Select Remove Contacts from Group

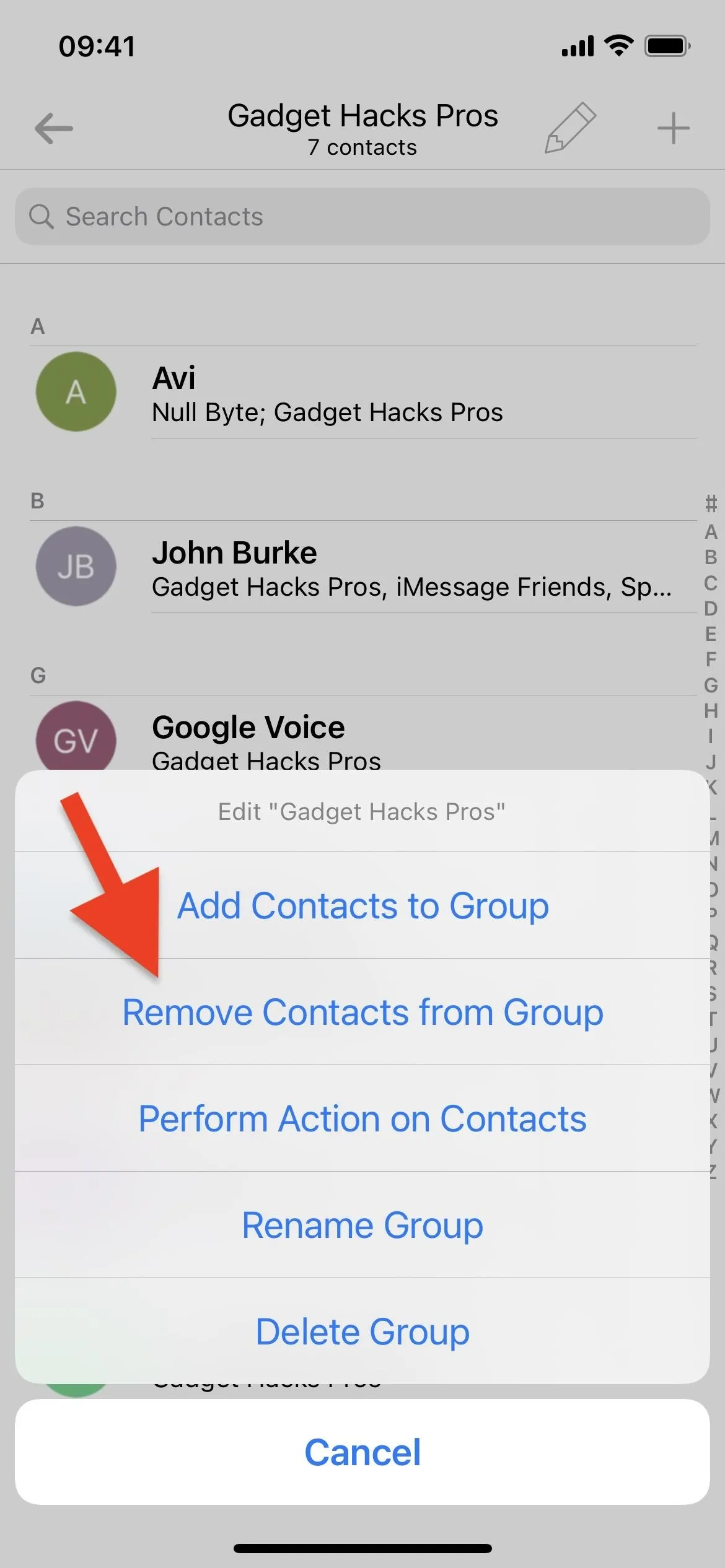click(362, 1012)
